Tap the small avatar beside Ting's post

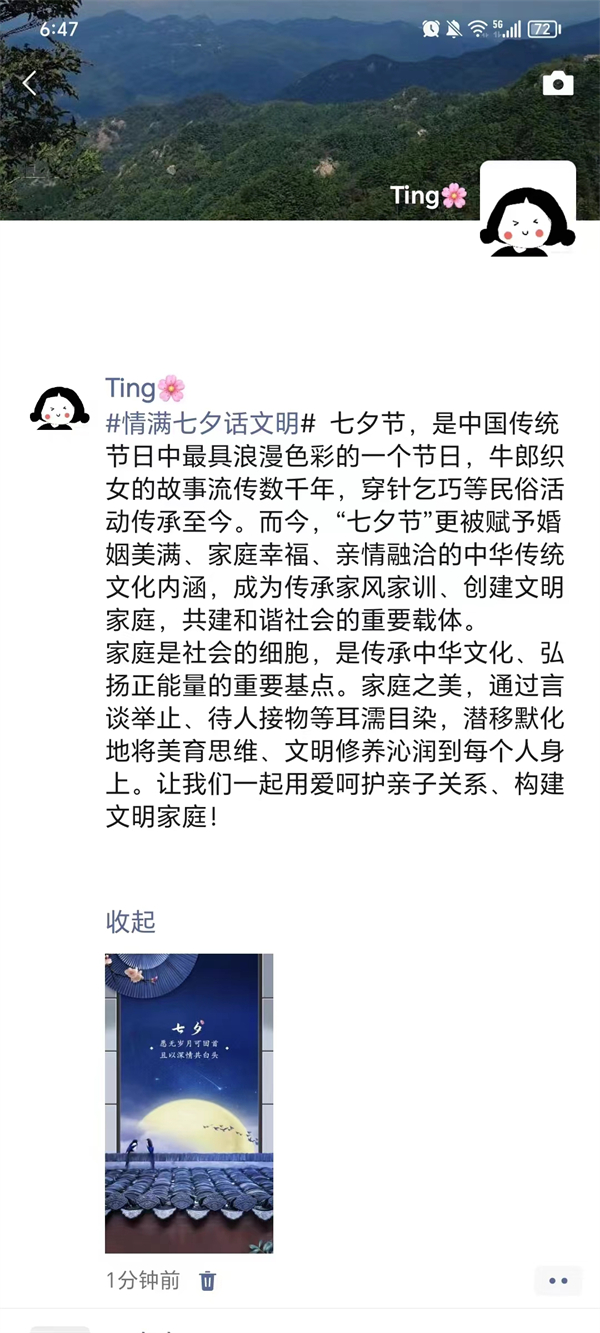point(60,408)
